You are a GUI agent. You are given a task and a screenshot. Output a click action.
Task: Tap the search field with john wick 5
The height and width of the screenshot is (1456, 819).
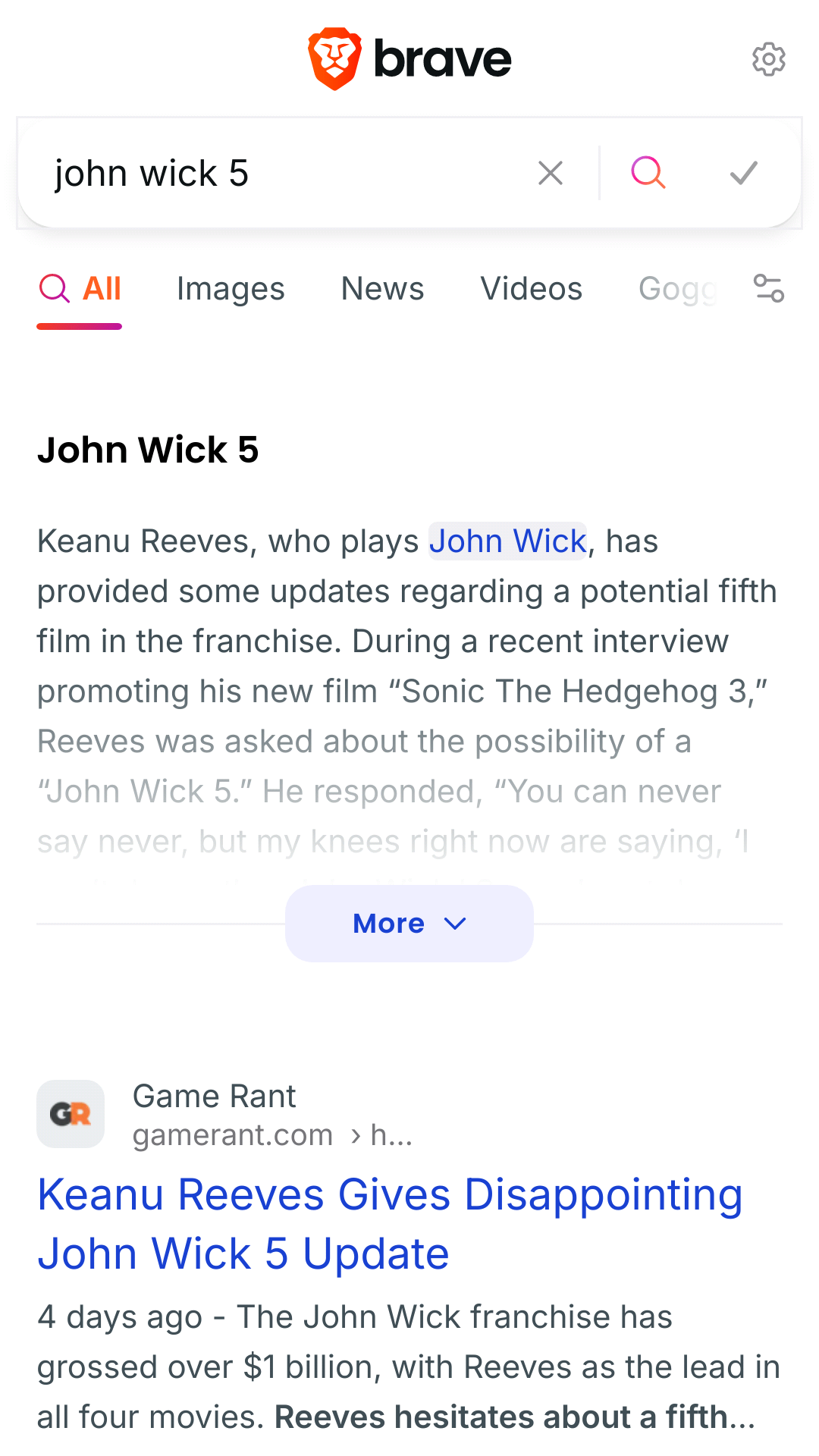[x=281, y=174]
